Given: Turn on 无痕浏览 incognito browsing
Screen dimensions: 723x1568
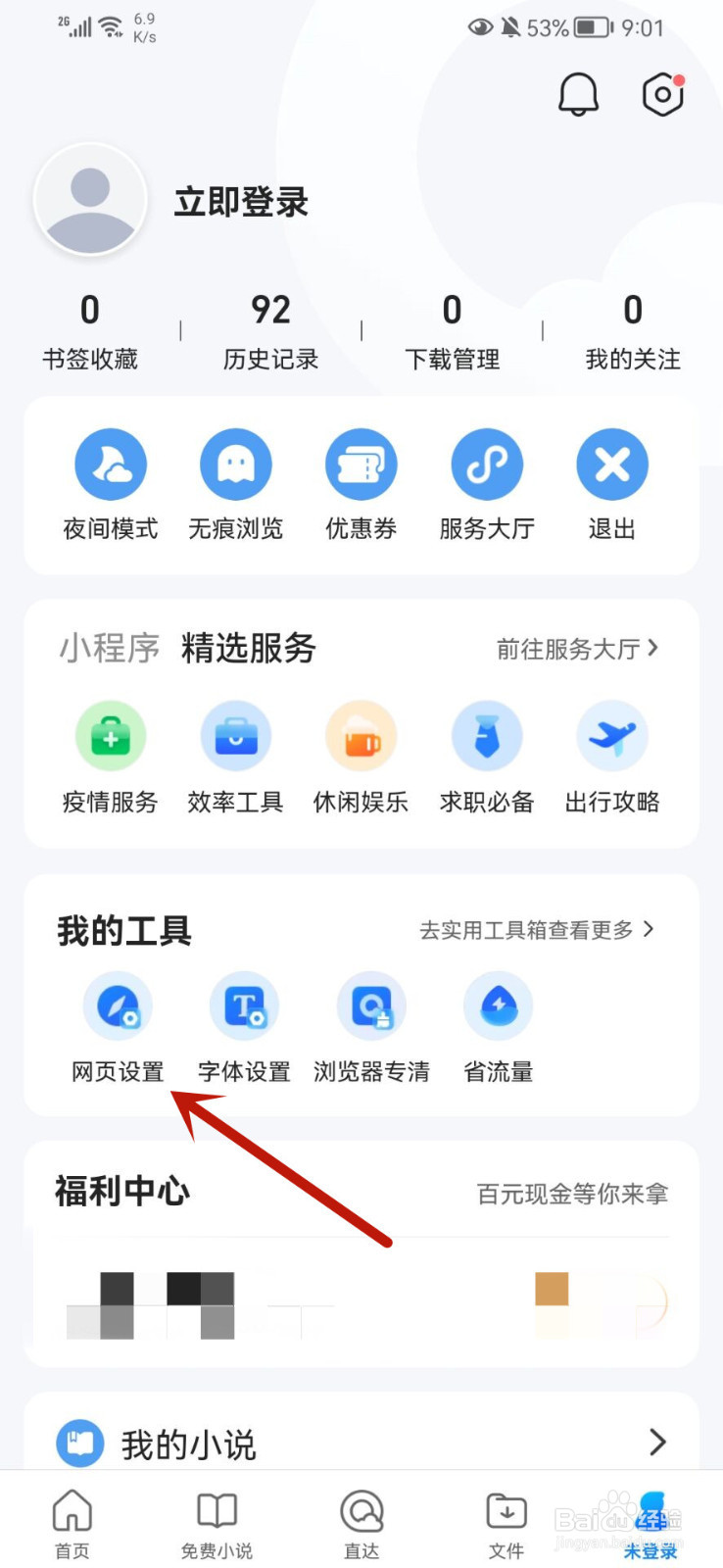Looking at the screenshot, I should [x=236, y=485].
